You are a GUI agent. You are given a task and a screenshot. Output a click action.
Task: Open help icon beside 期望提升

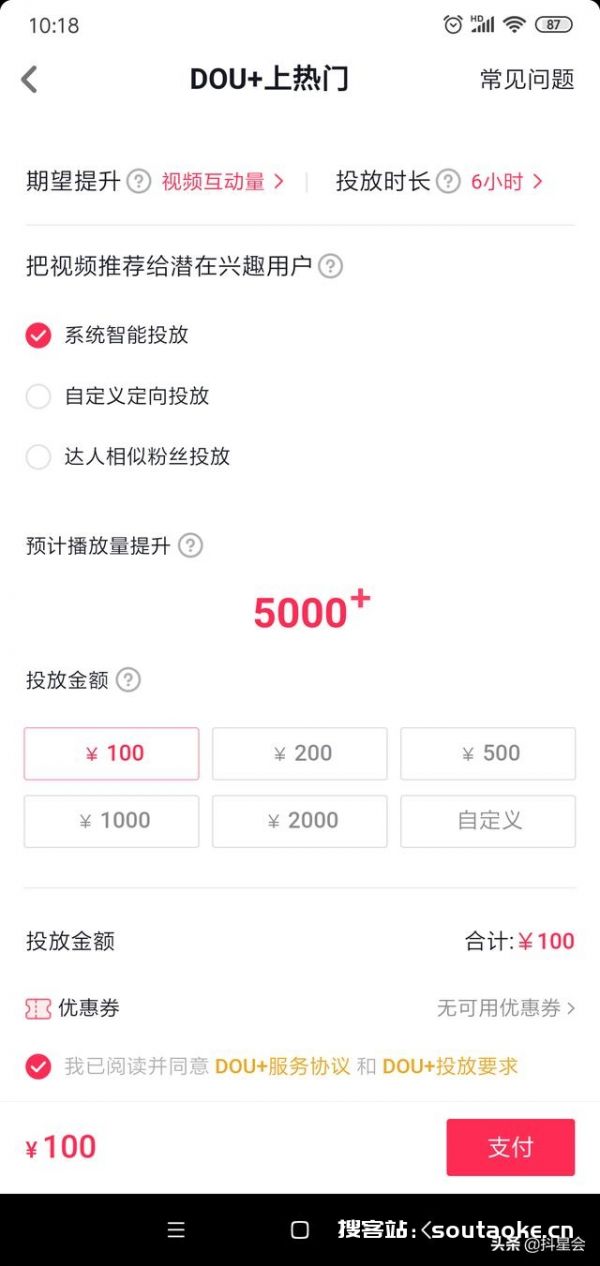coord(139,182)
